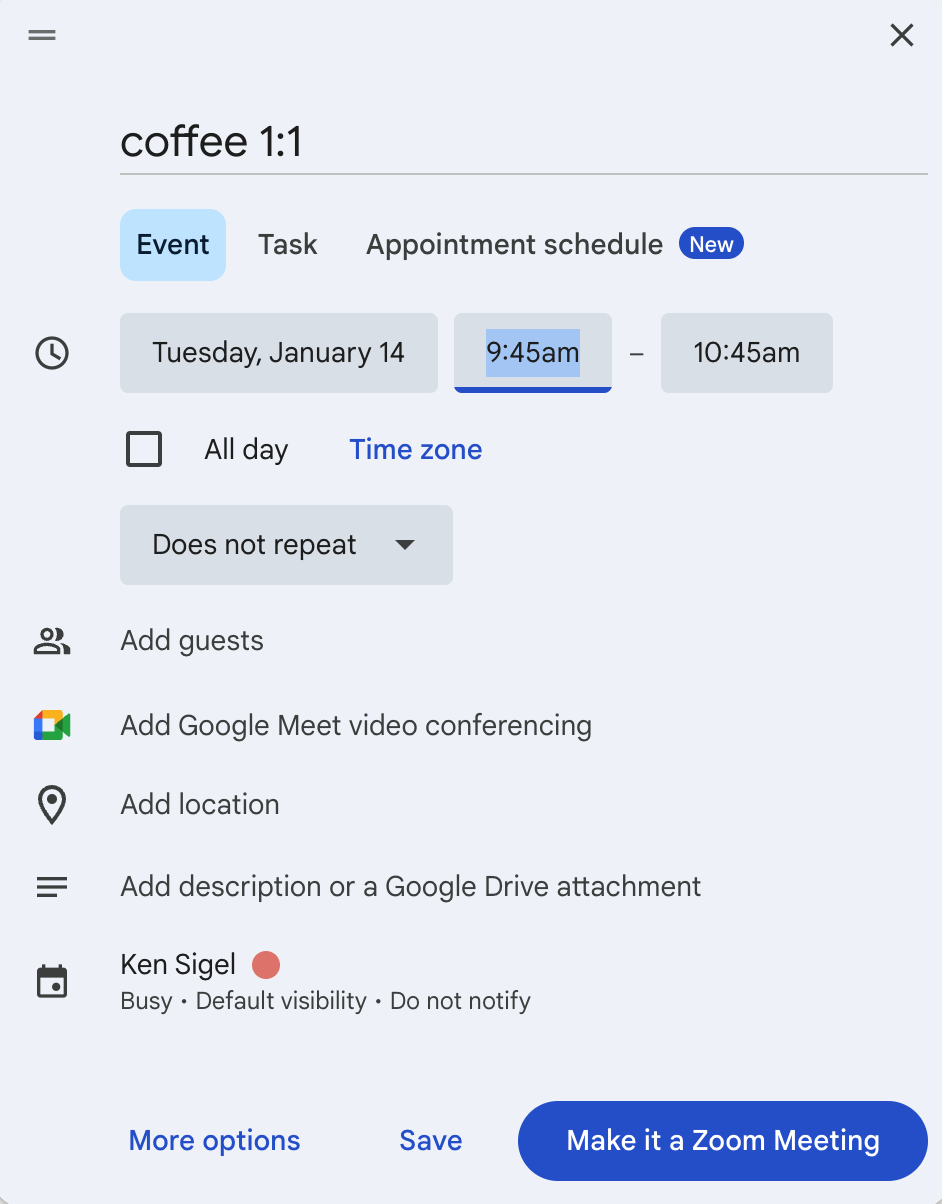This screenshot has height=1204, width=942.
Task: Open More options
Action: click(x=214, y=1141)
